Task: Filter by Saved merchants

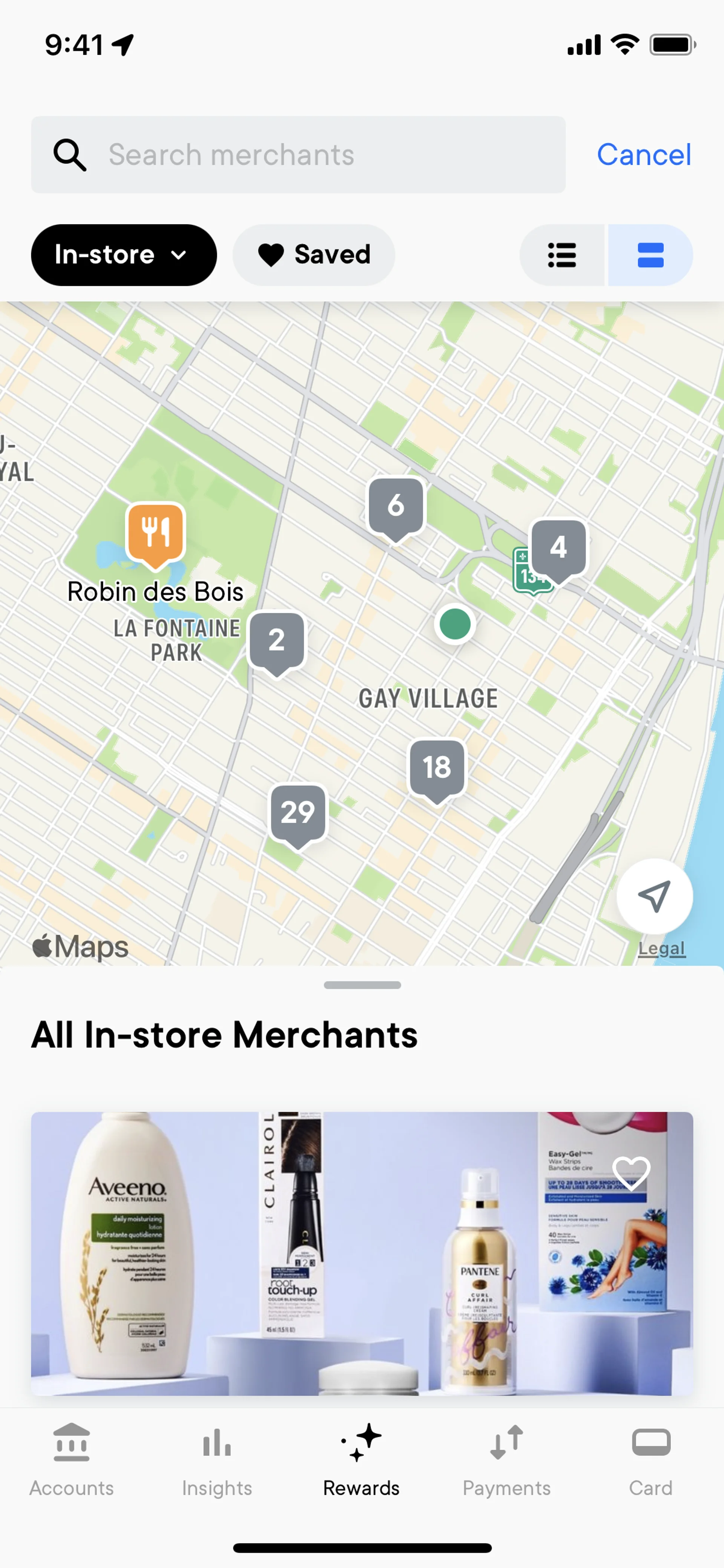Action: pyautogui.click(x=313, y=255)
